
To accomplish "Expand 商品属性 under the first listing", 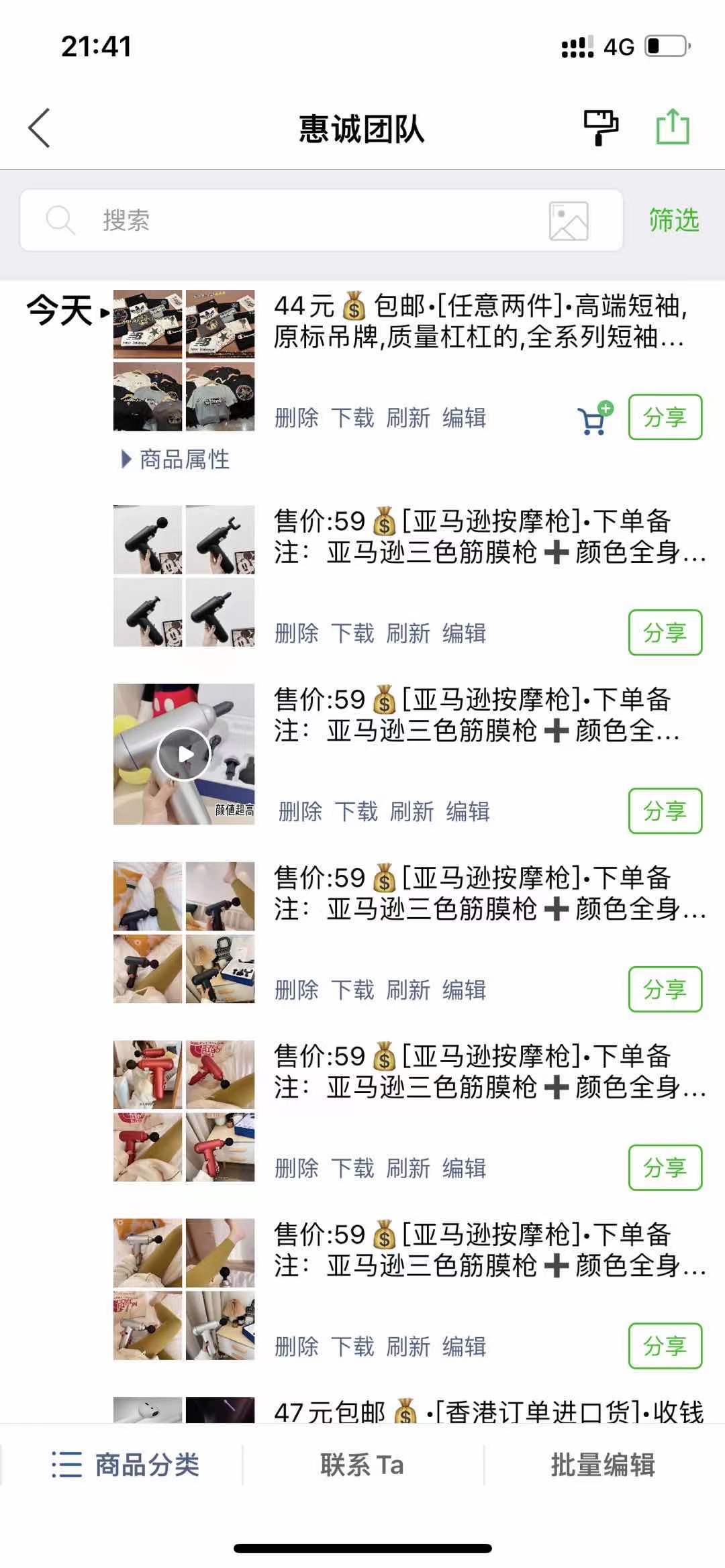I will (x=176, y=460).
